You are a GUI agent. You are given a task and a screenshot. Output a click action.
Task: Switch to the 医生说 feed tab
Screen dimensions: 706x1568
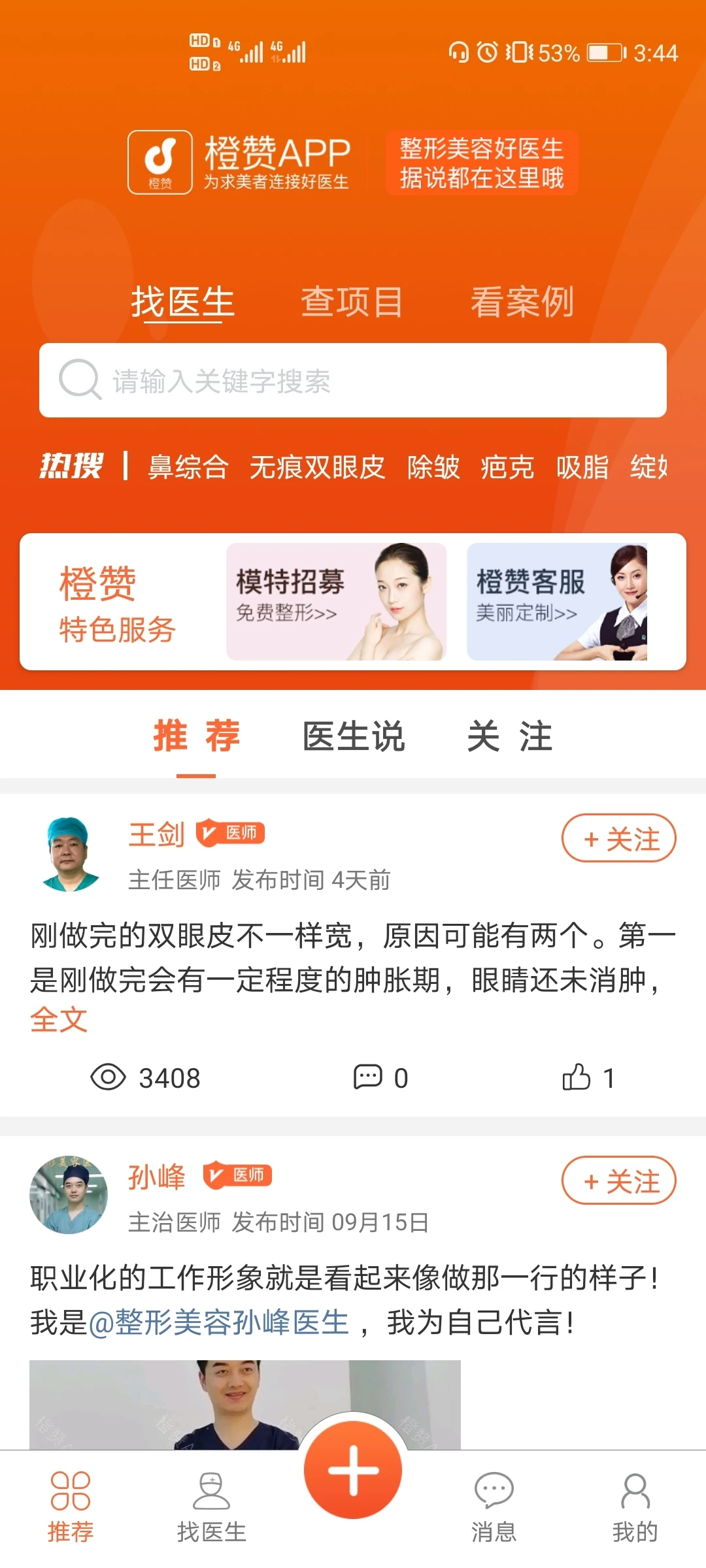[x=354, y=736]
